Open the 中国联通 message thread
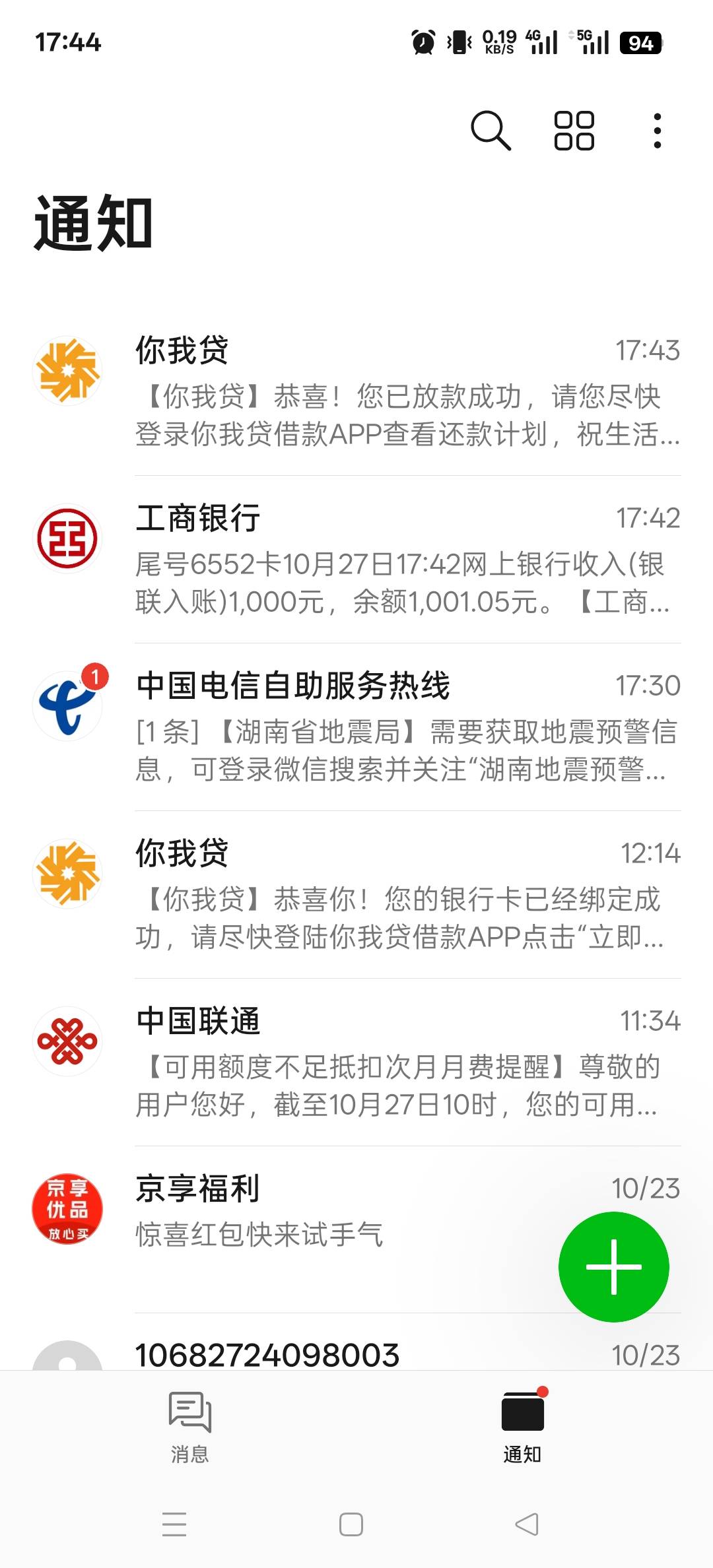This screenshot has width=713, height=1568. click(x=407, y=1062)
